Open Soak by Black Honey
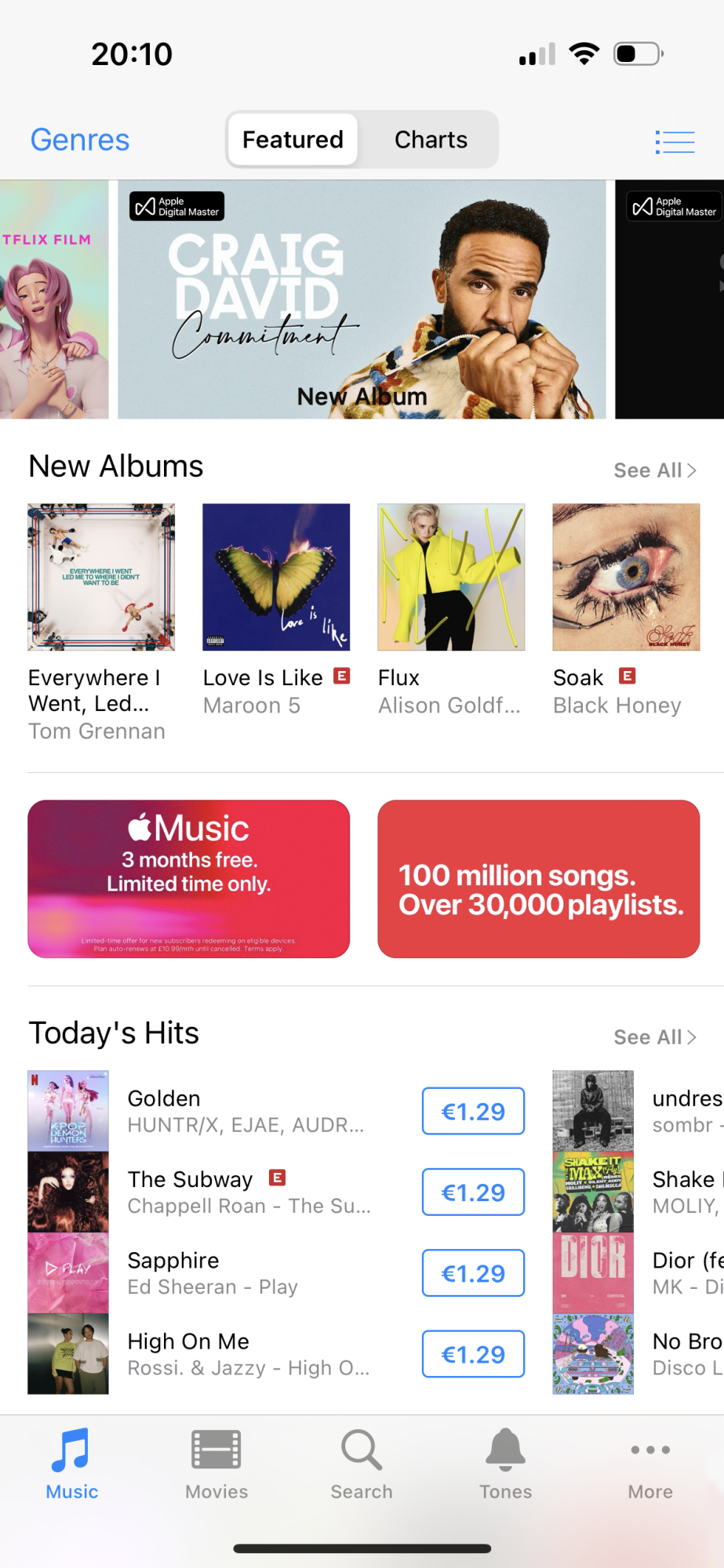 click(x=626, y=577)
